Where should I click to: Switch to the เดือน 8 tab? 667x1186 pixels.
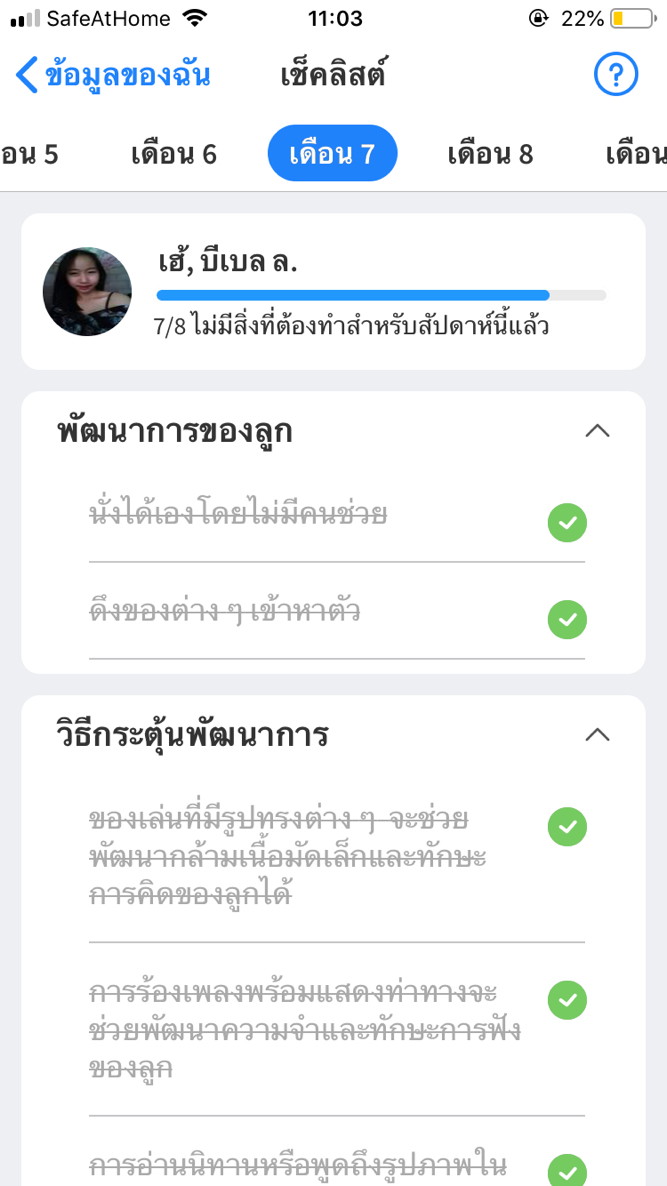pyautogui.click(x=490, y=154)
